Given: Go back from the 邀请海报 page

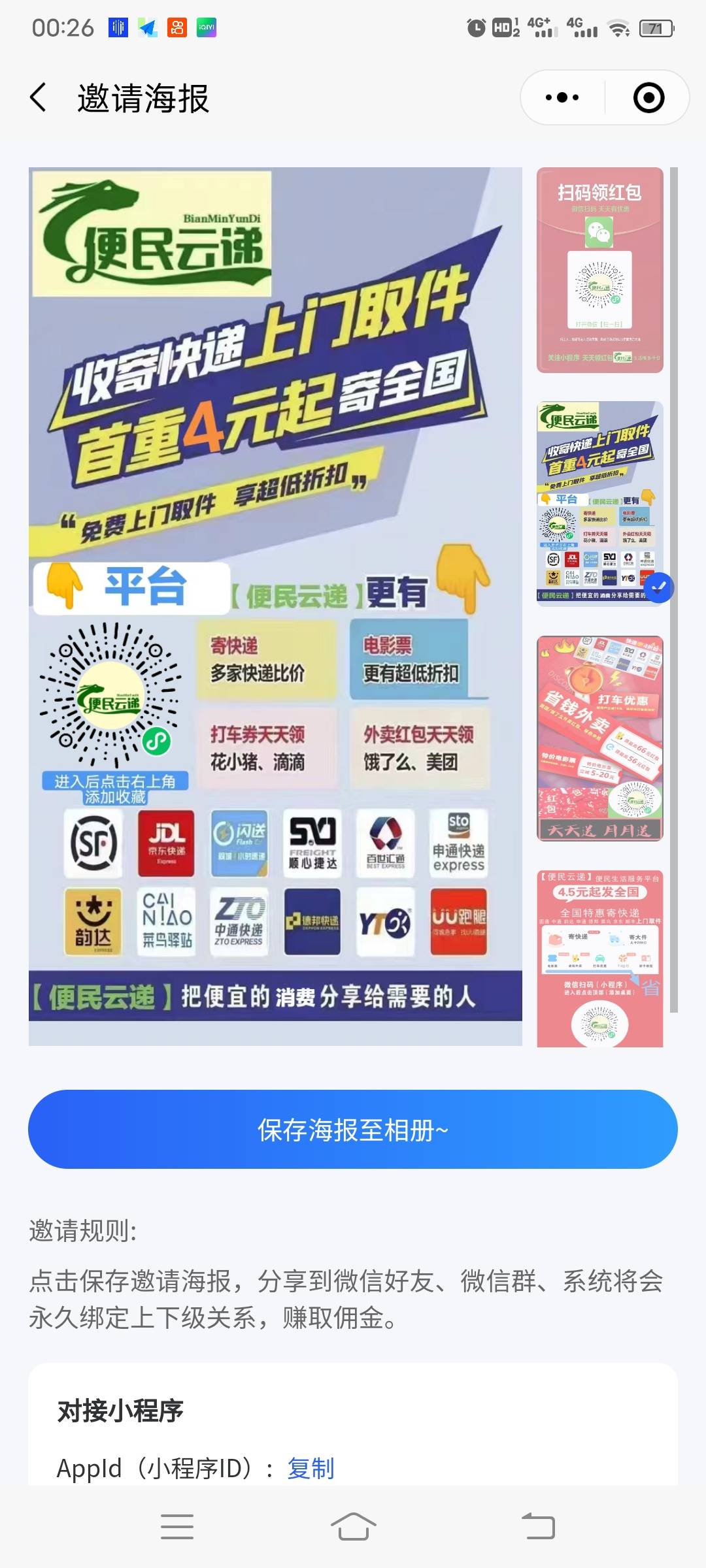Looking at the screenshot, I should pos(39,98).
